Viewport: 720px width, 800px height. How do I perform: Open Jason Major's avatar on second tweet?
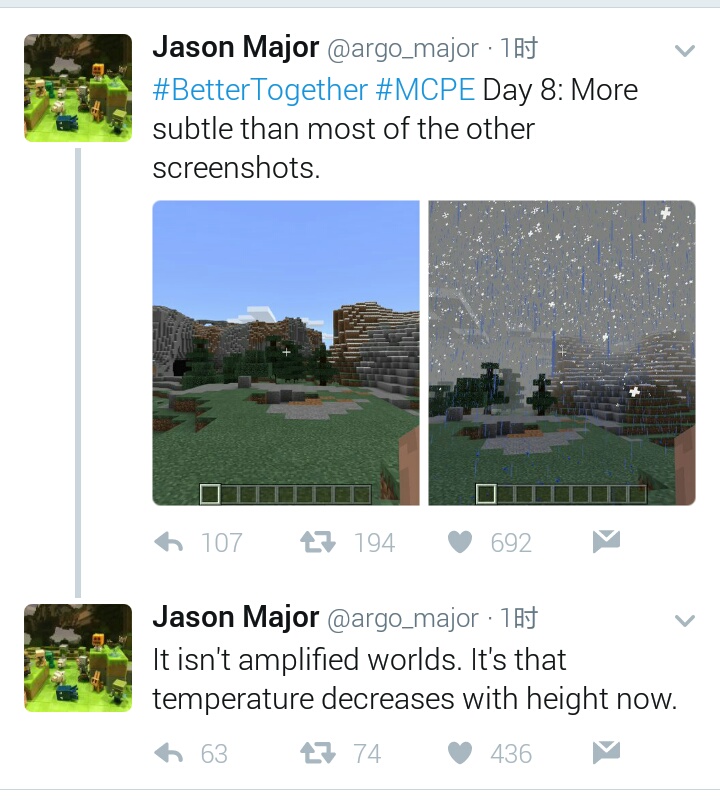pos(78,658)
